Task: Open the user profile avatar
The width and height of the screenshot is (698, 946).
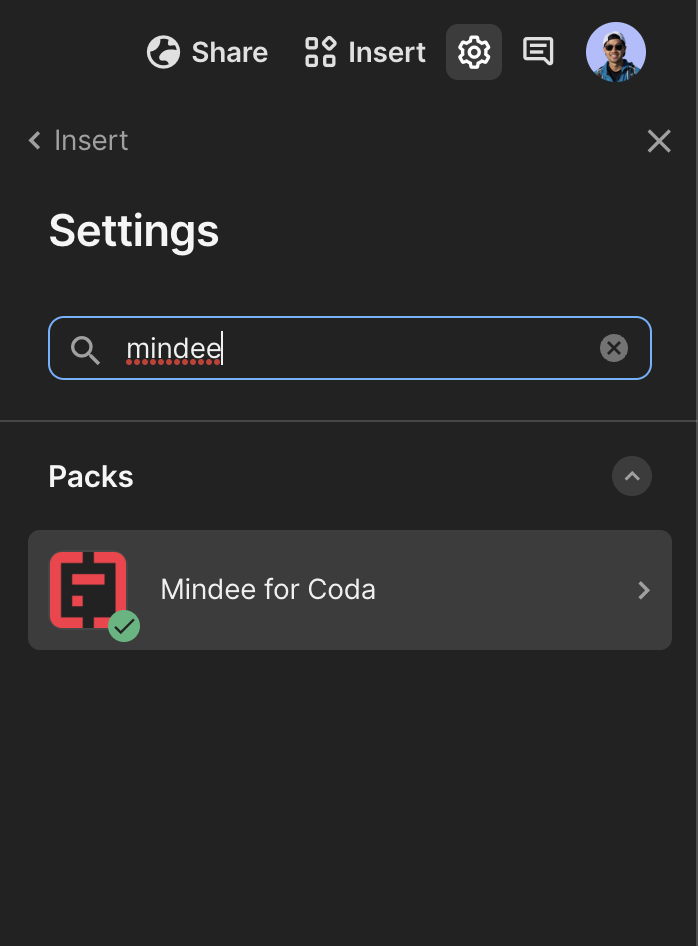Action: (x=615, y=52)
